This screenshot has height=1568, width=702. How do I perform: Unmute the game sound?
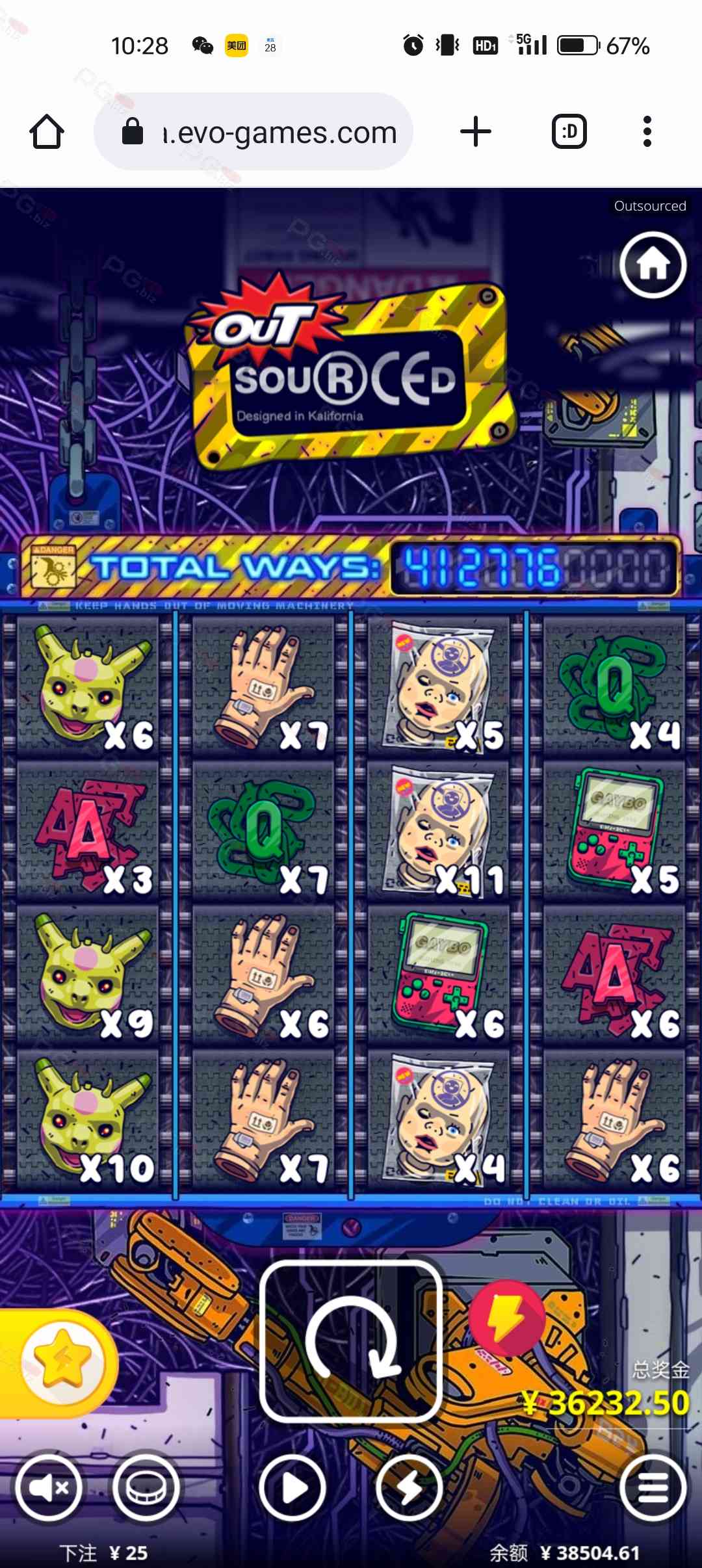pyautogui.click(x=49, y=1487)
